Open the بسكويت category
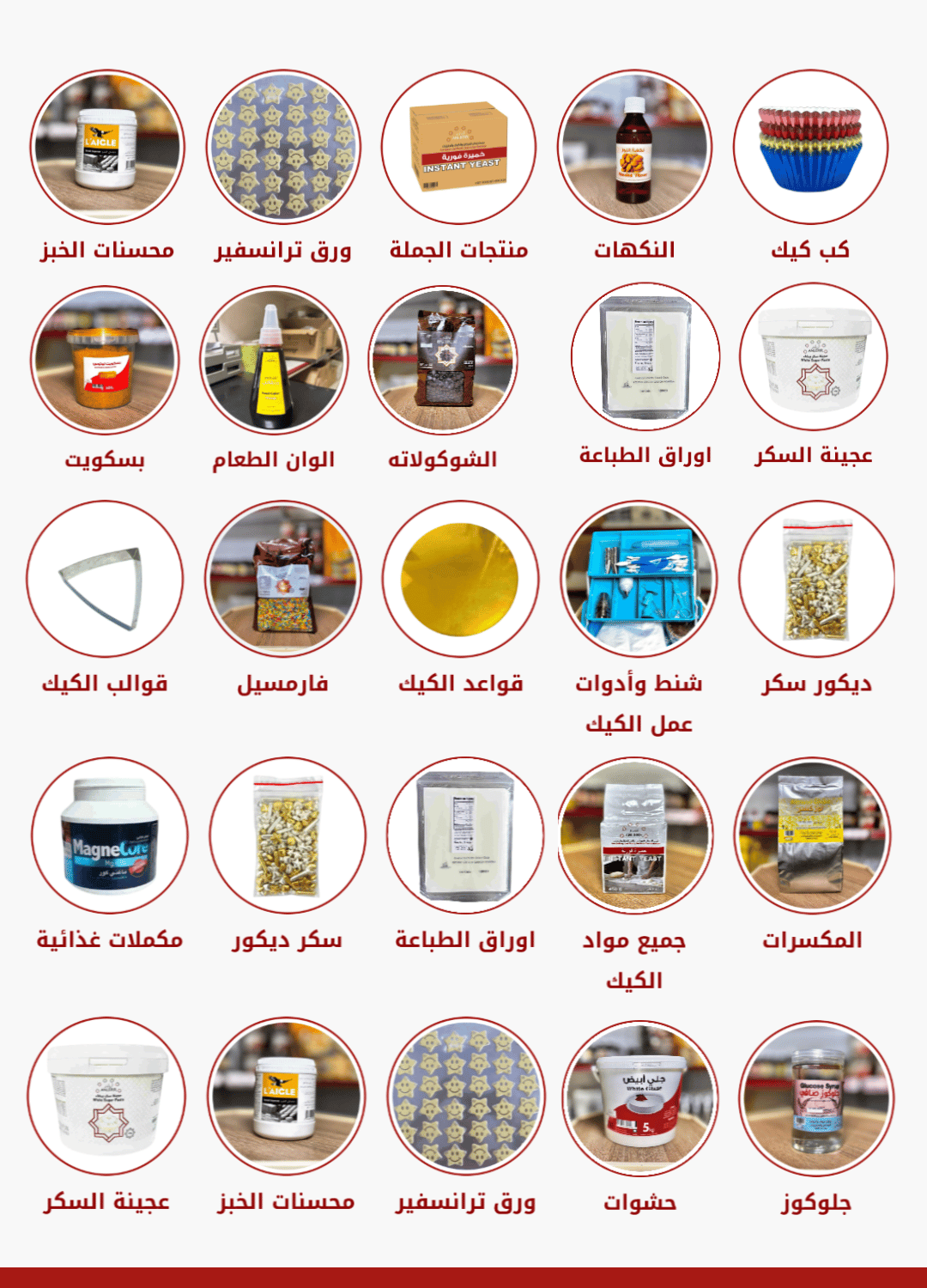 point(105,360)
